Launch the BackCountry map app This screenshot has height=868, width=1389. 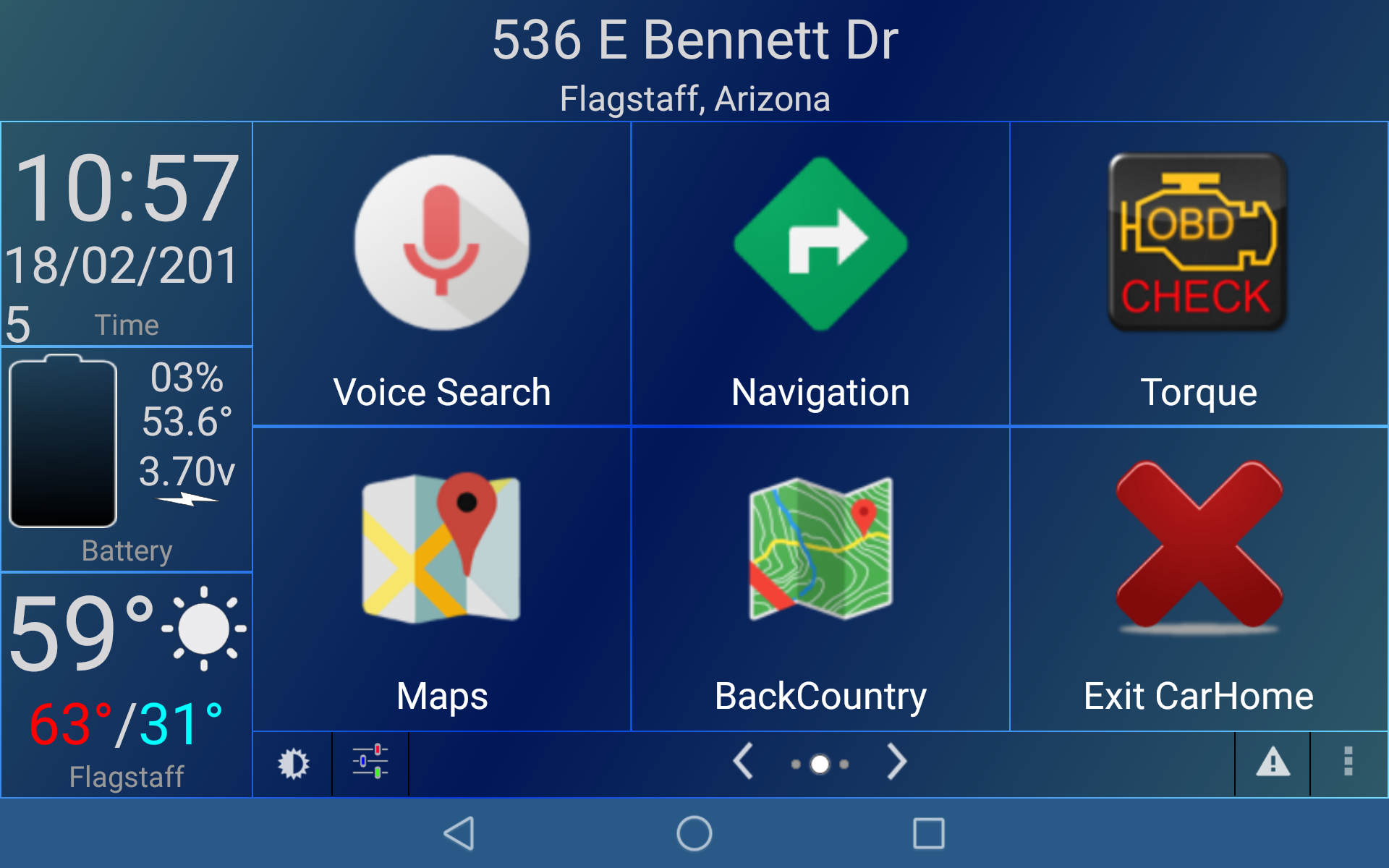(x=820, y=579)
